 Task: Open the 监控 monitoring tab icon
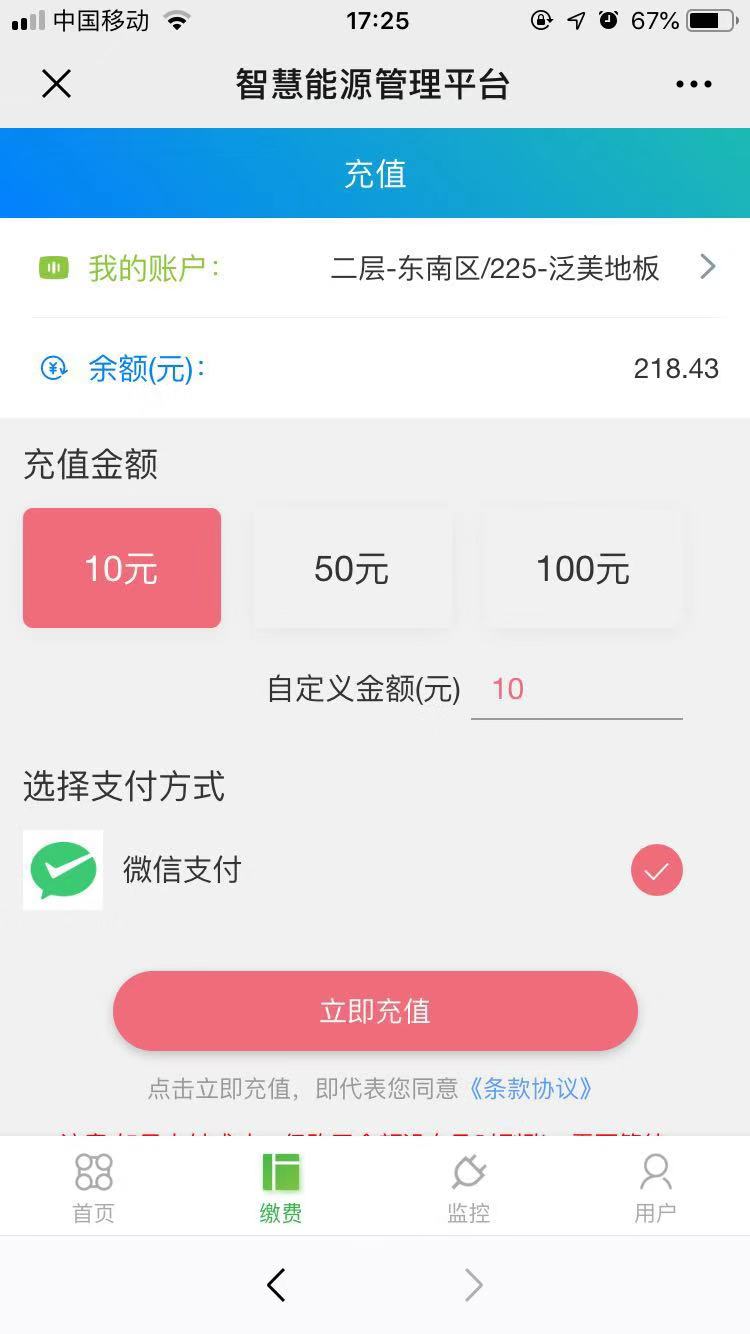[x=467, y=1170]
